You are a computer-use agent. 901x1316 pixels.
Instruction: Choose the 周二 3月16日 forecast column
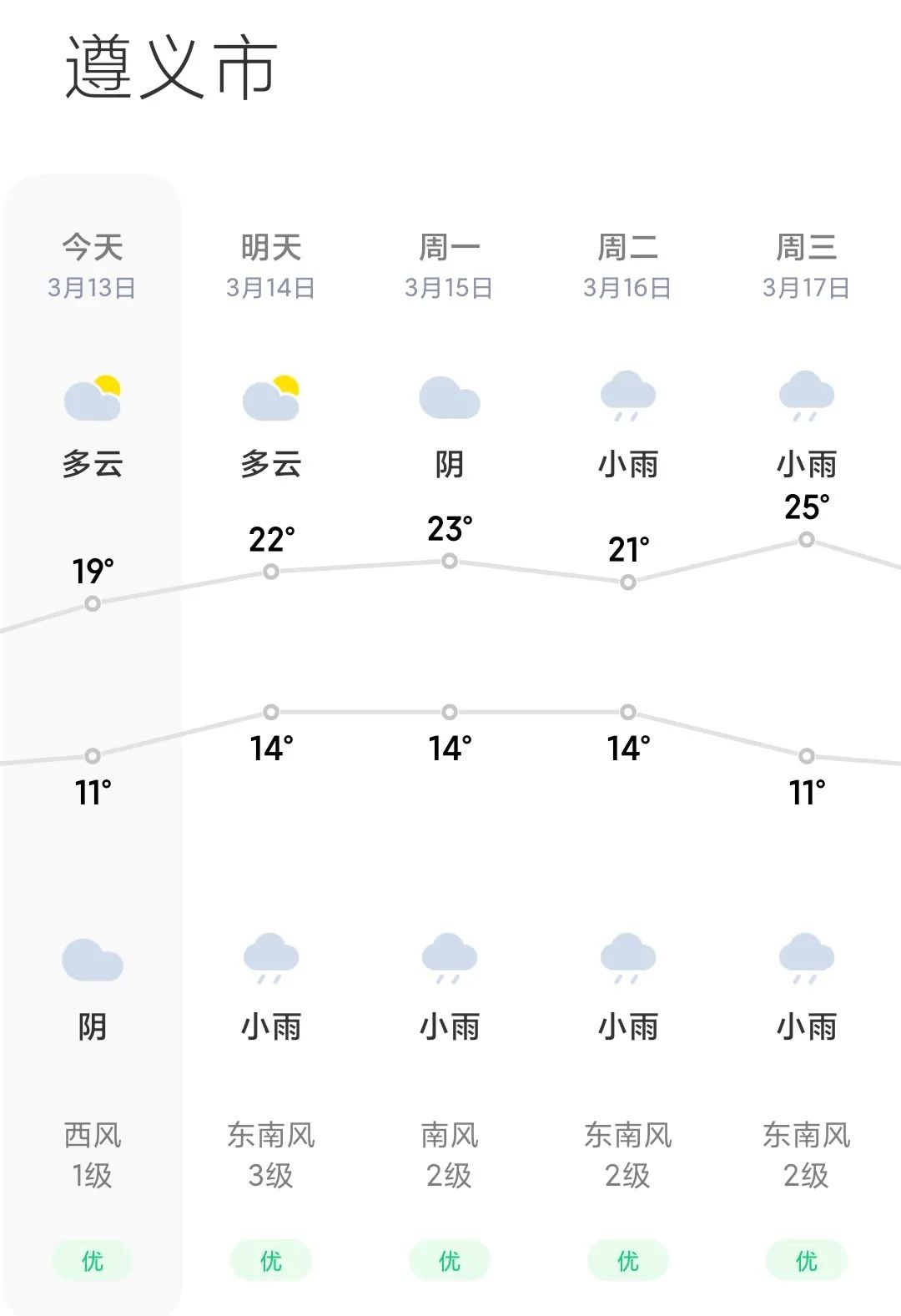(627, 265)
